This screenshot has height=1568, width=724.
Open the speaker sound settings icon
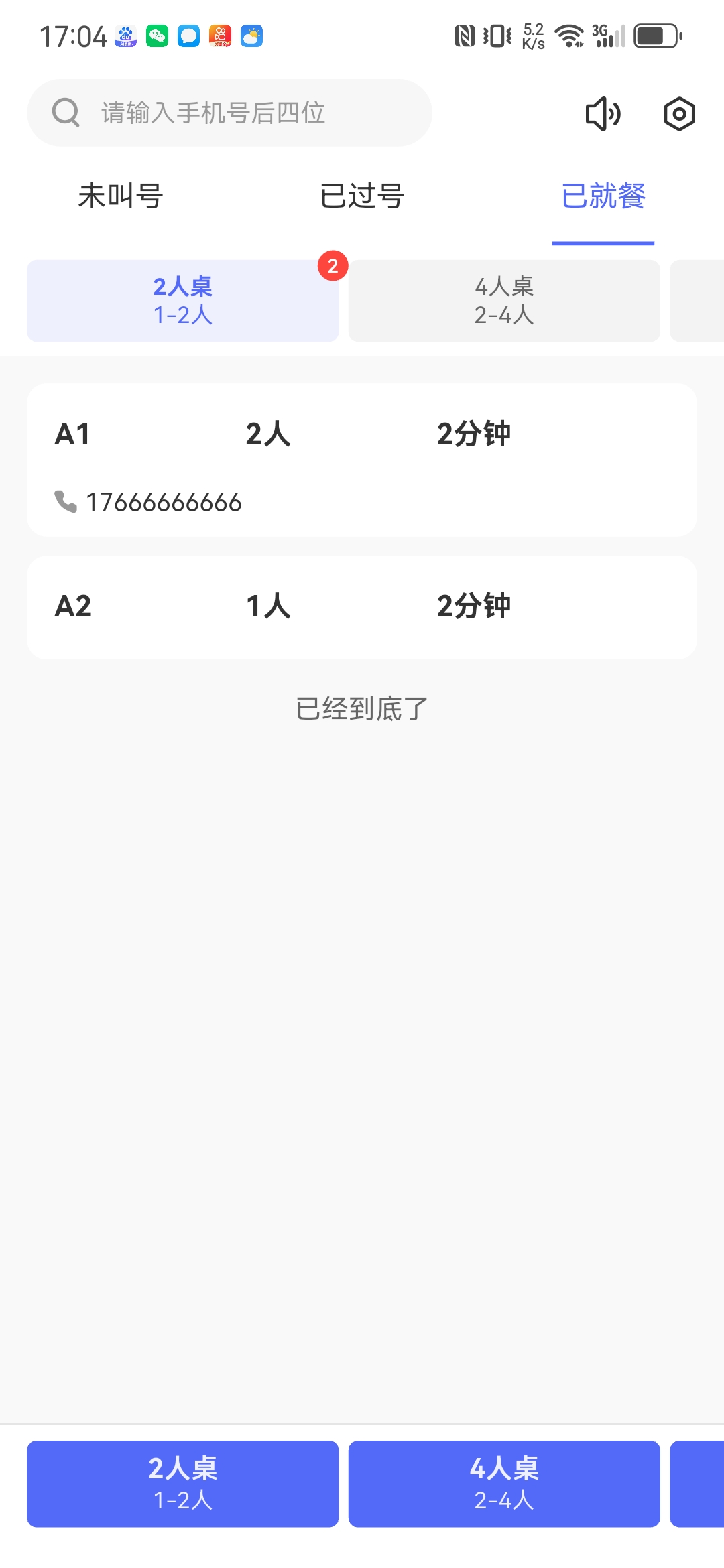pyautogui.click(x=603, y=113)
